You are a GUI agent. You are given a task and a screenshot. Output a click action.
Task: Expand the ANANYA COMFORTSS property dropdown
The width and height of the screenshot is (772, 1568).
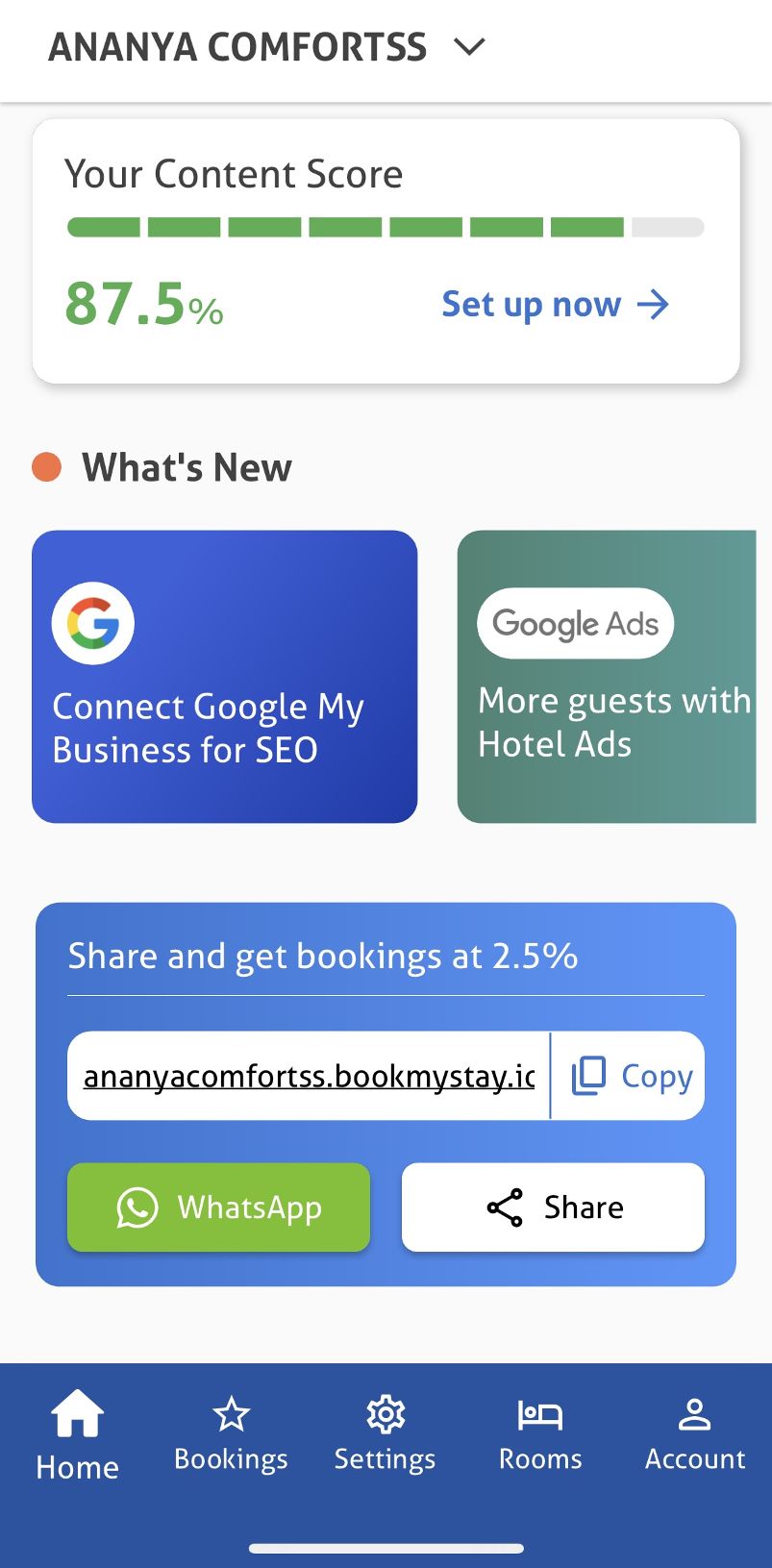coord(469,46)
